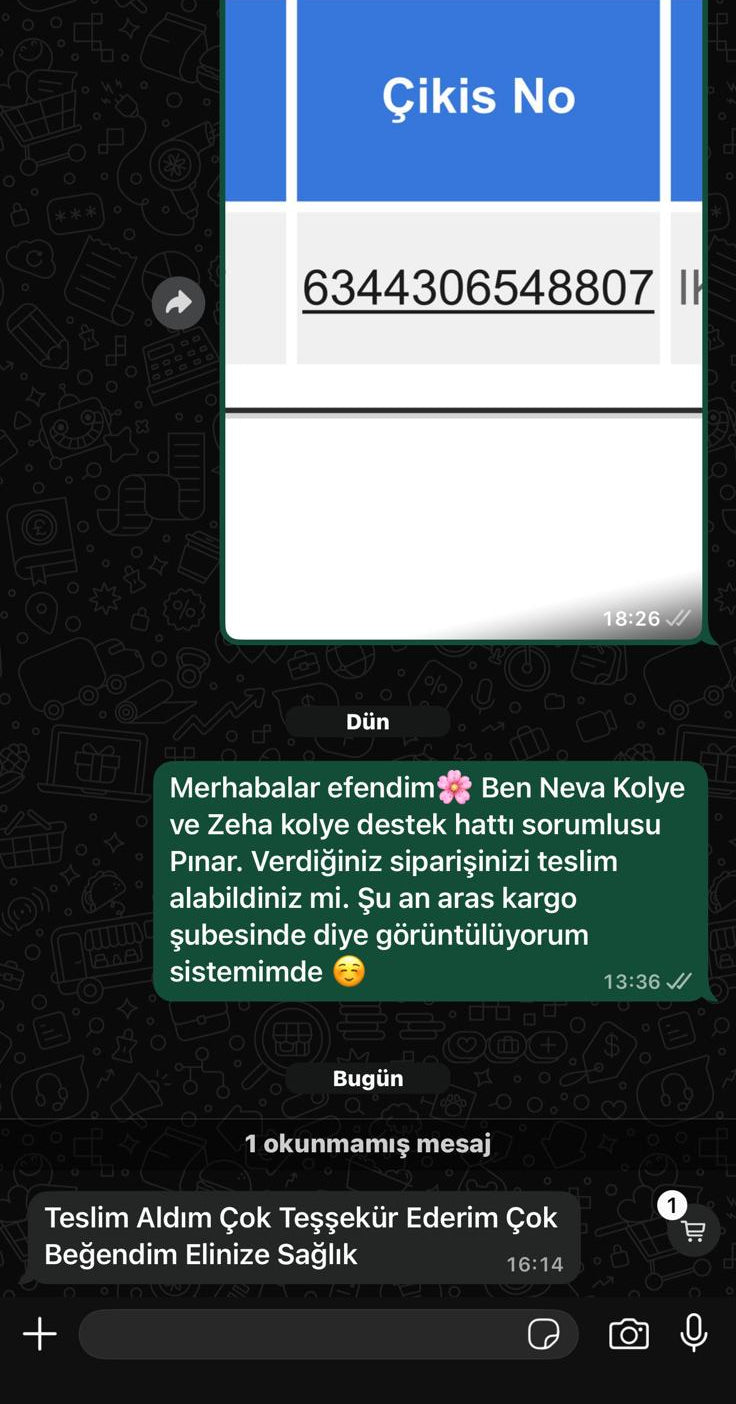Open the Çikis No image message
This screenshot has height=1404, width=736.
[463, 300]
